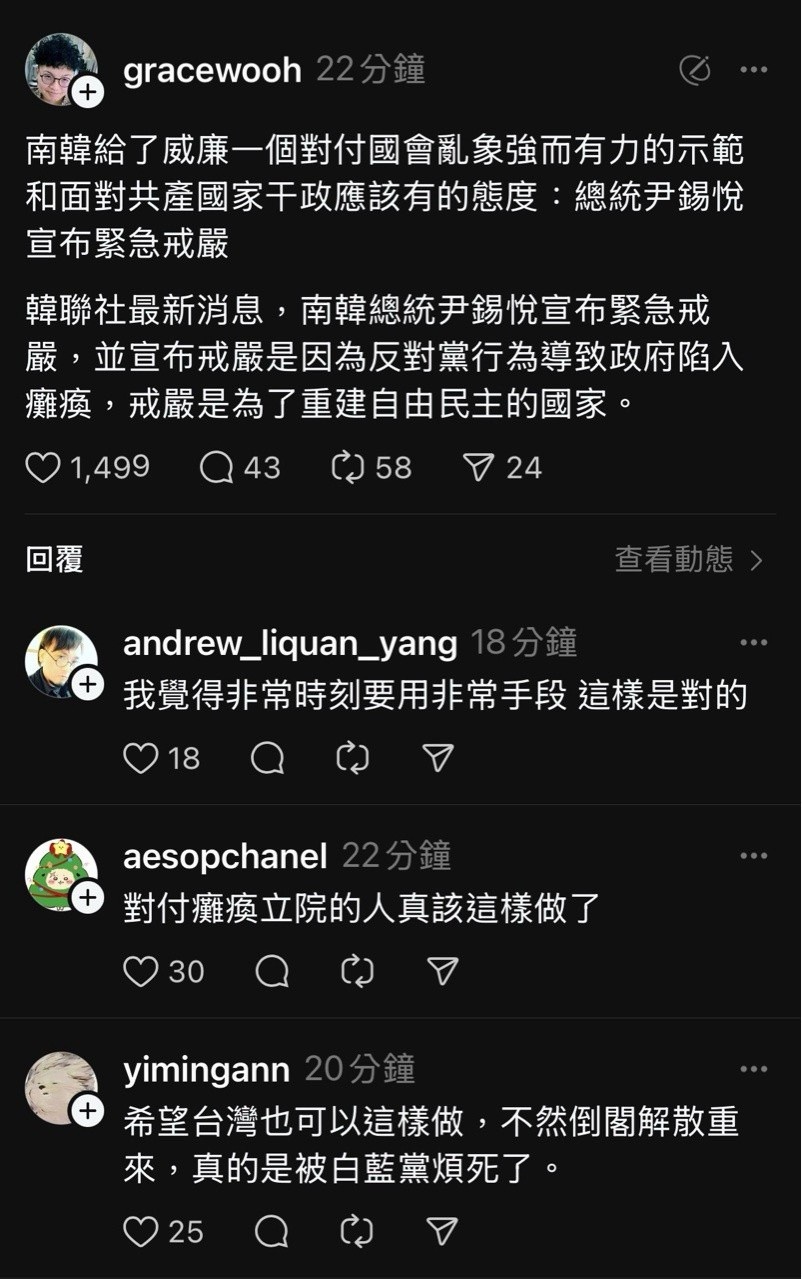Like aesopchanel's reply
Viewport: 802px width, 1279px height.
pyautogui.click(x=141, y=971)
